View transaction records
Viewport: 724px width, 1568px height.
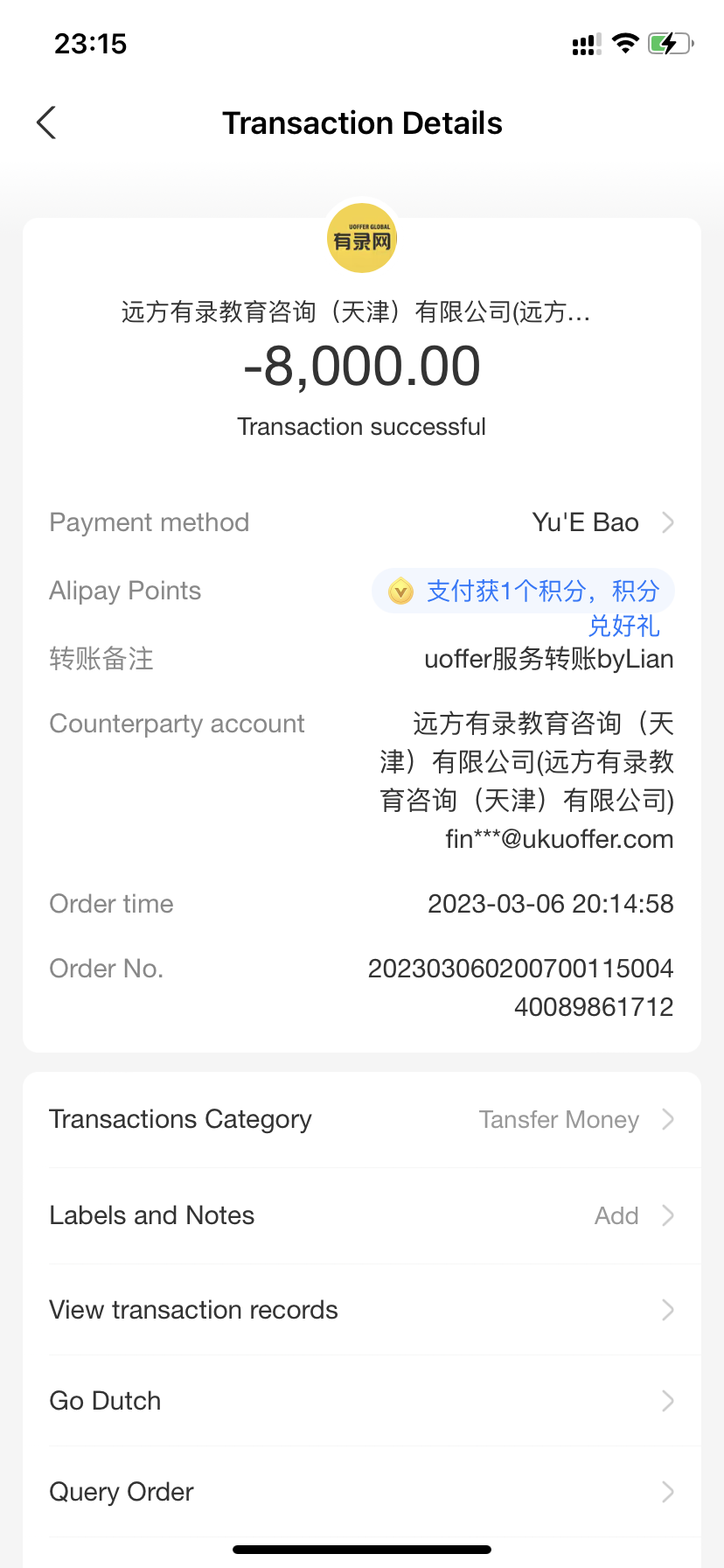click(x=362, y=1310)
